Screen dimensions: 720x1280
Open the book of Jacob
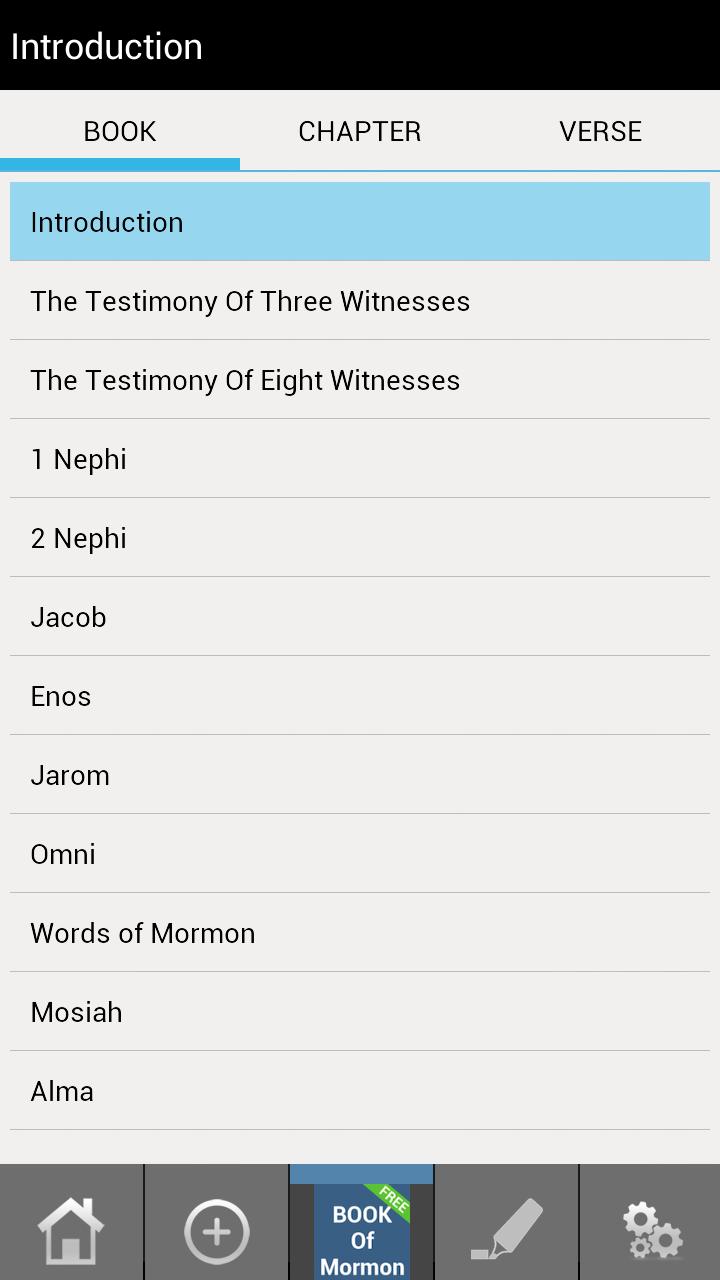click(x=360, y=617)
